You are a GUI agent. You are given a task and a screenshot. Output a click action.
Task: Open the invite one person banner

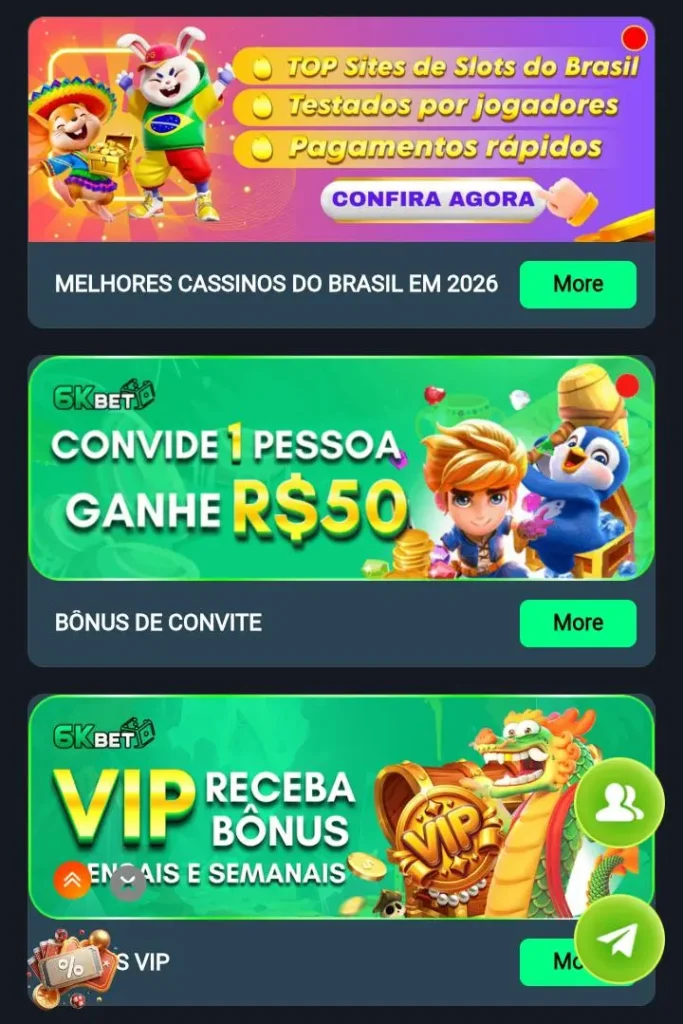tap(341, 468)
